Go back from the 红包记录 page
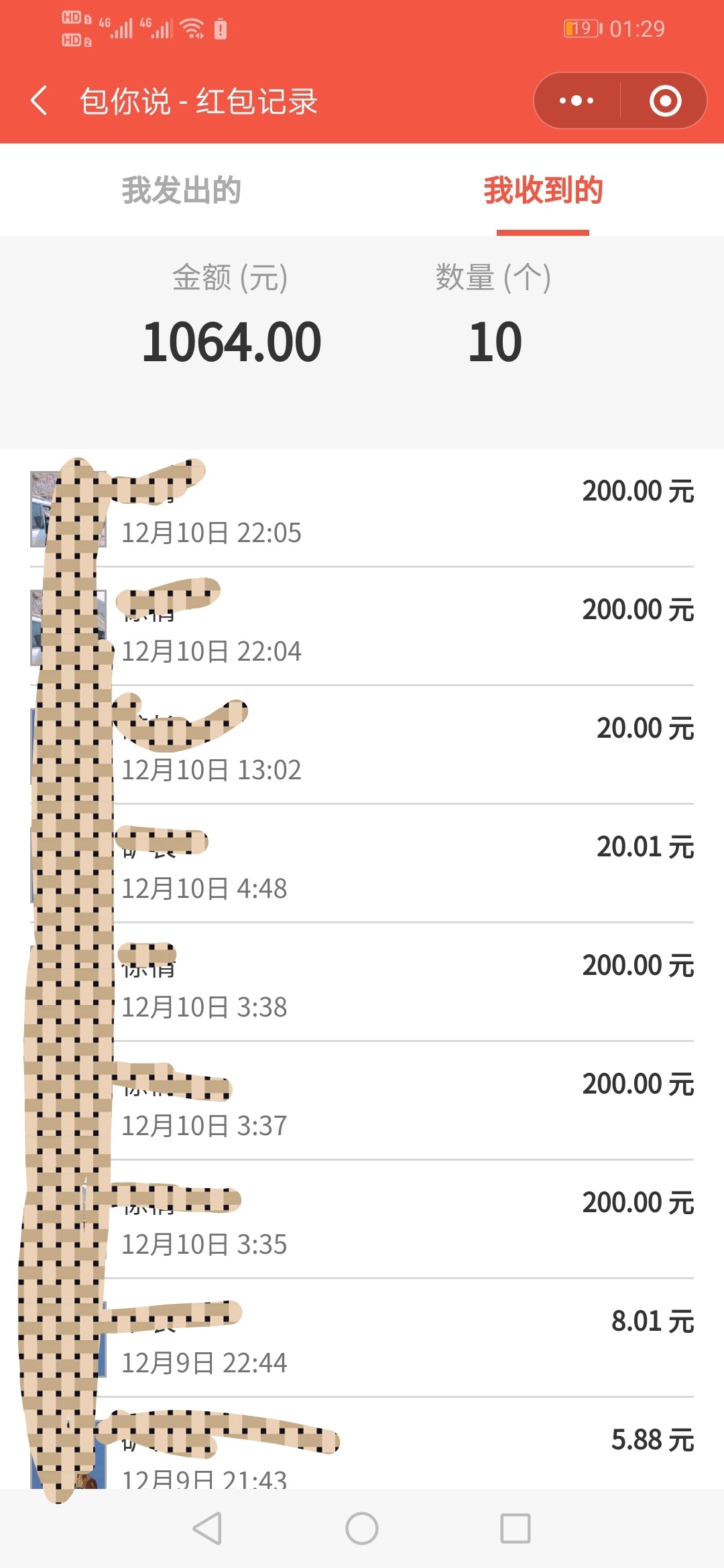The image size is (724, 1568). [40, 101]
